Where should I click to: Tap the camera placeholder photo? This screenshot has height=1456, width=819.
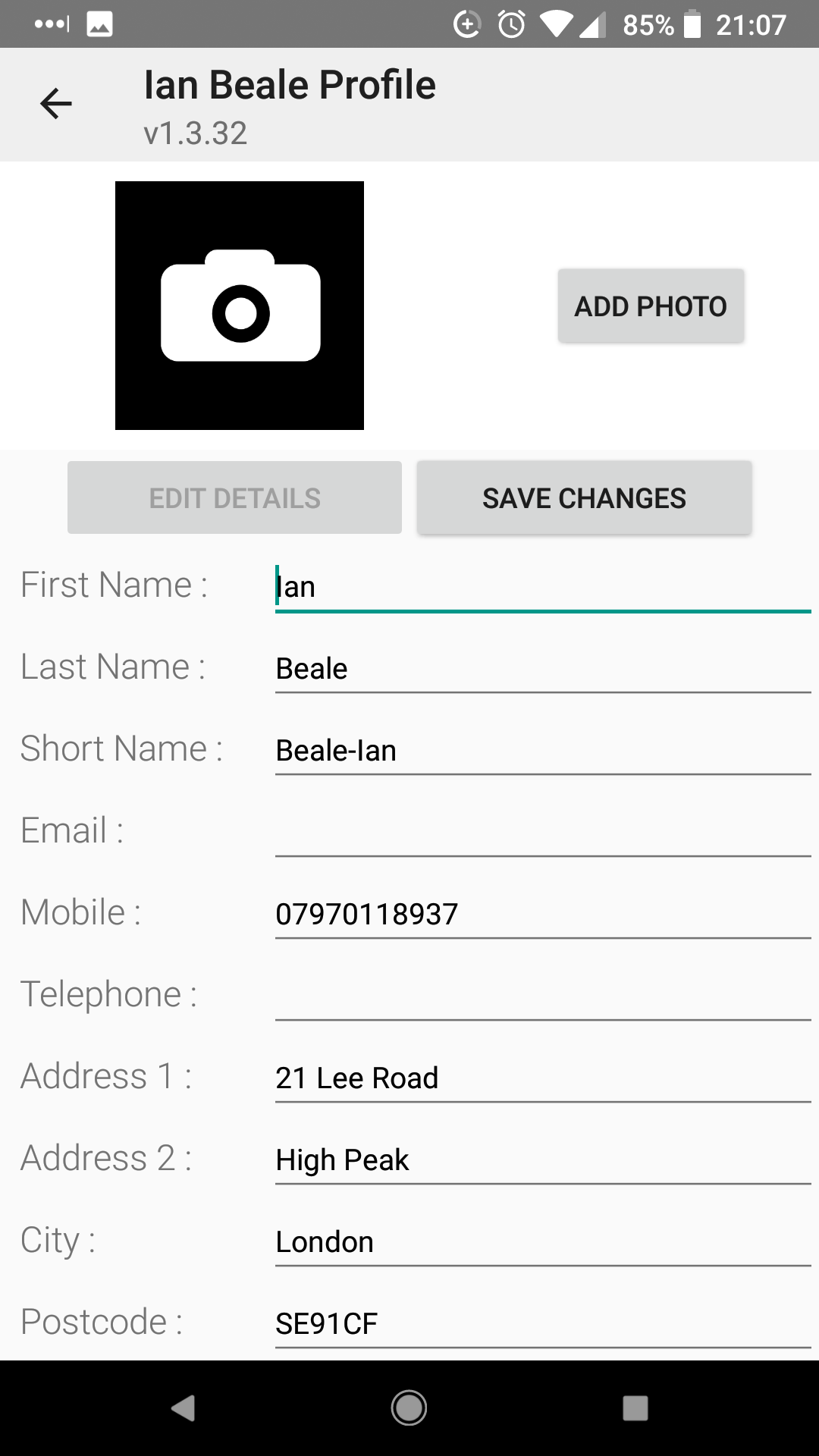[x=240, y=305]
